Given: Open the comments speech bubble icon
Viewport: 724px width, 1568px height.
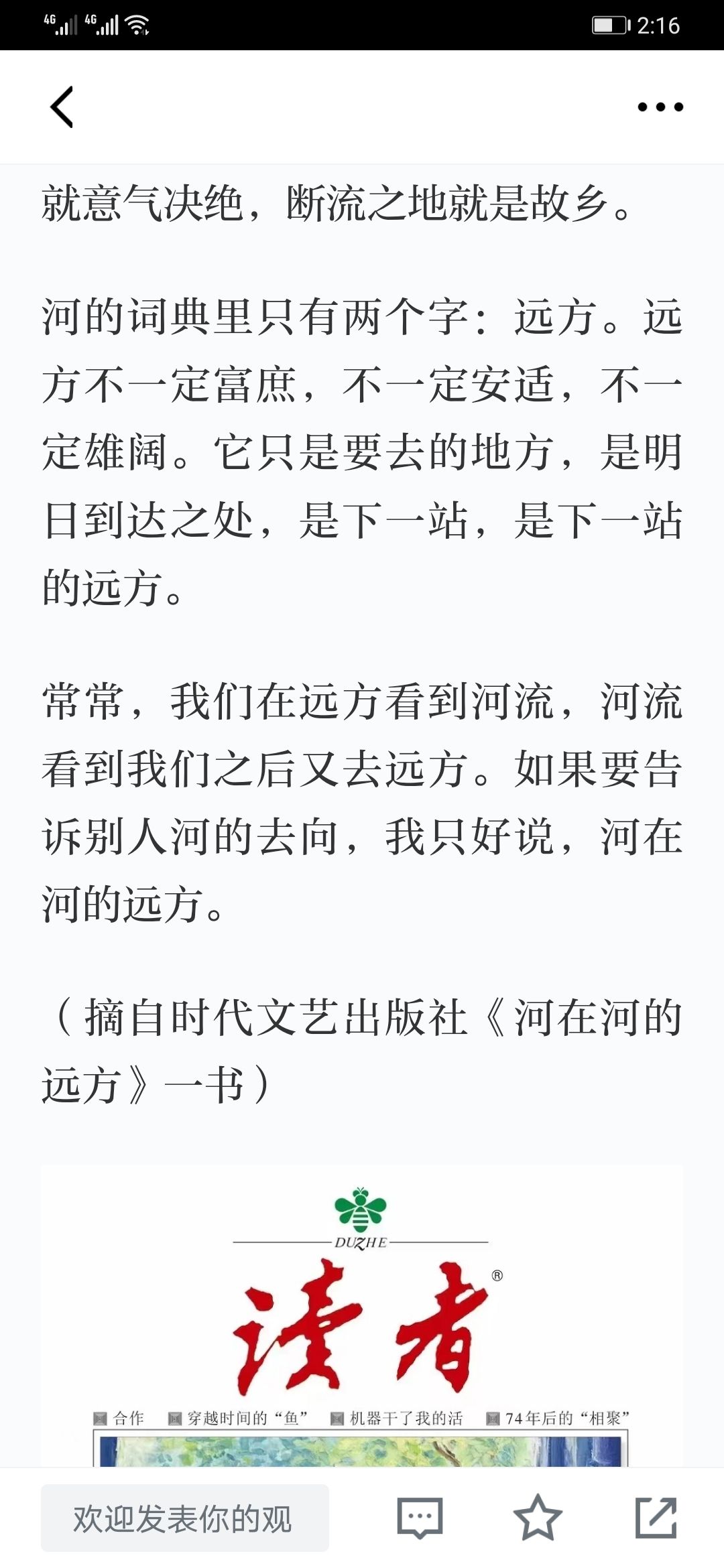Looking at the screenshot, I should (x=420, y=1518).
